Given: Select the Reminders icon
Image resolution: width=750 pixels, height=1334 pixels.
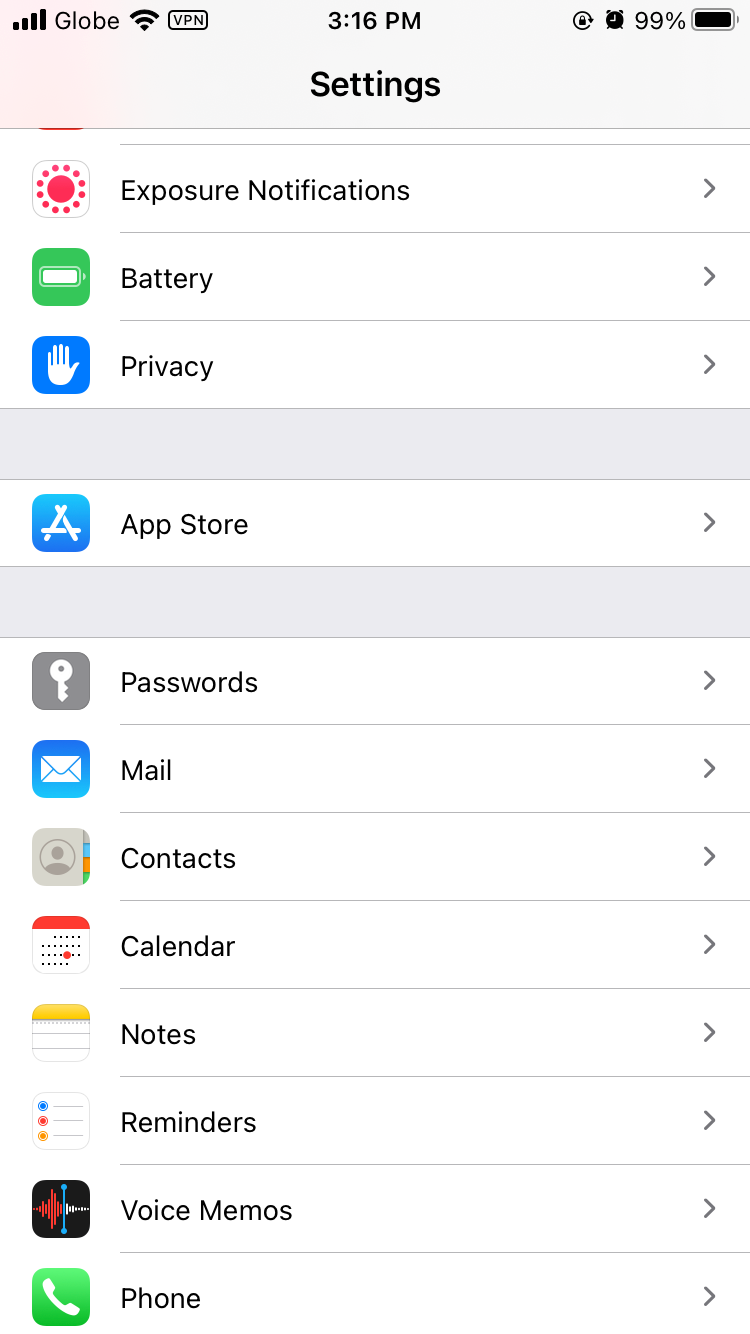Looking at the screenshot, I should [60, 1121].
